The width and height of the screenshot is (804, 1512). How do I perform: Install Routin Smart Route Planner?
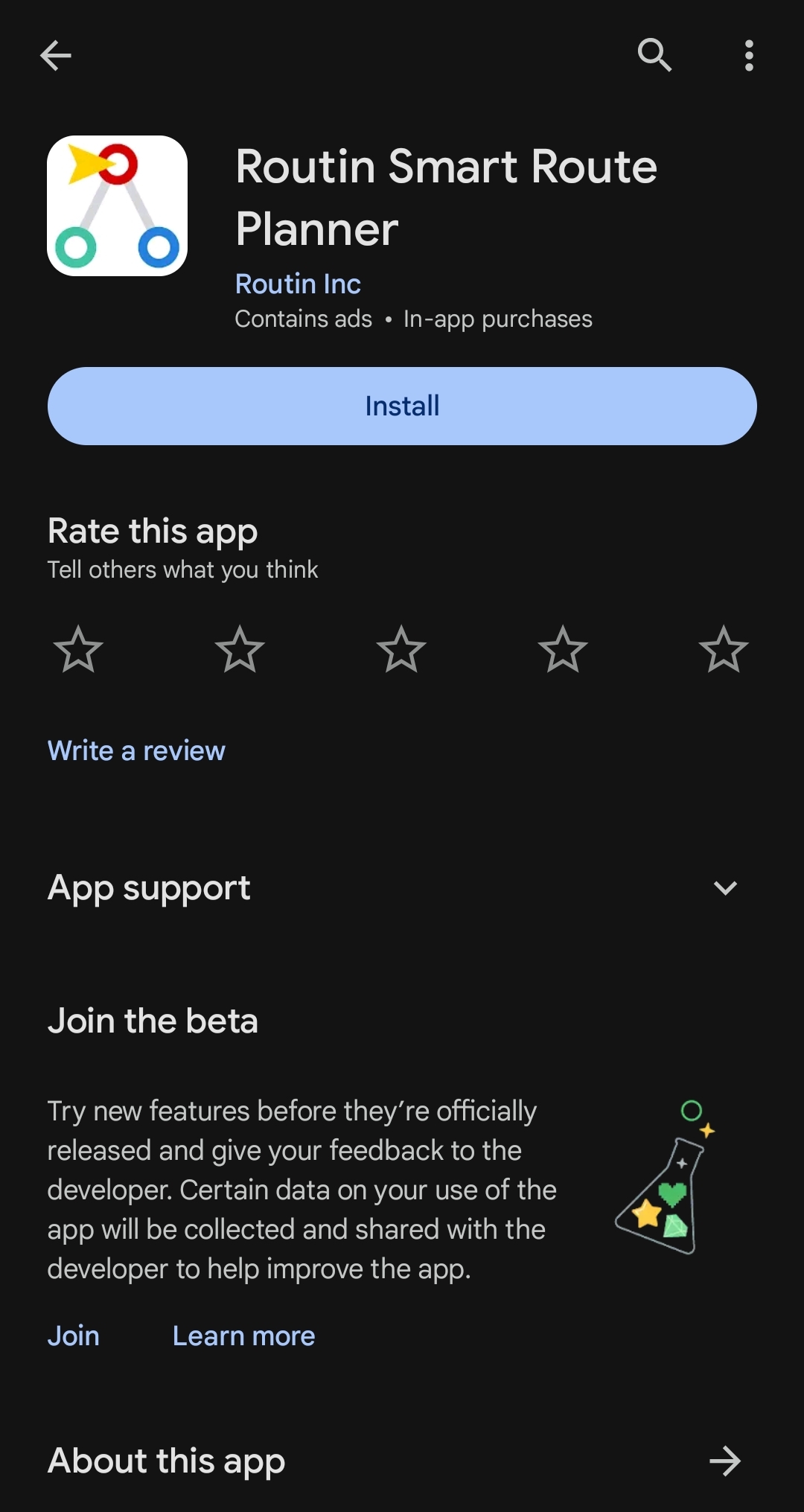click(402, 406)
